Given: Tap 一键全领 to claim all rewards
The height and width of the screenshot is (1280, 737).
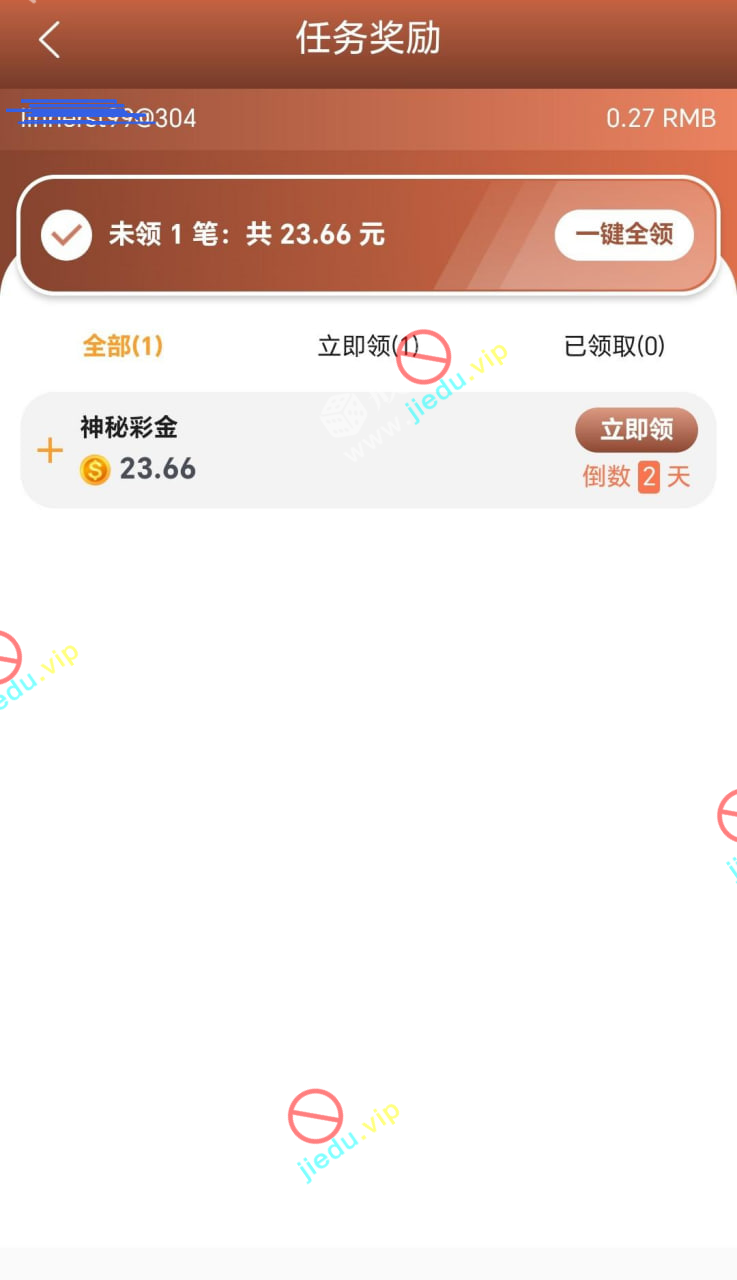Looking at the screenshot, I should [x=624, y=235].
